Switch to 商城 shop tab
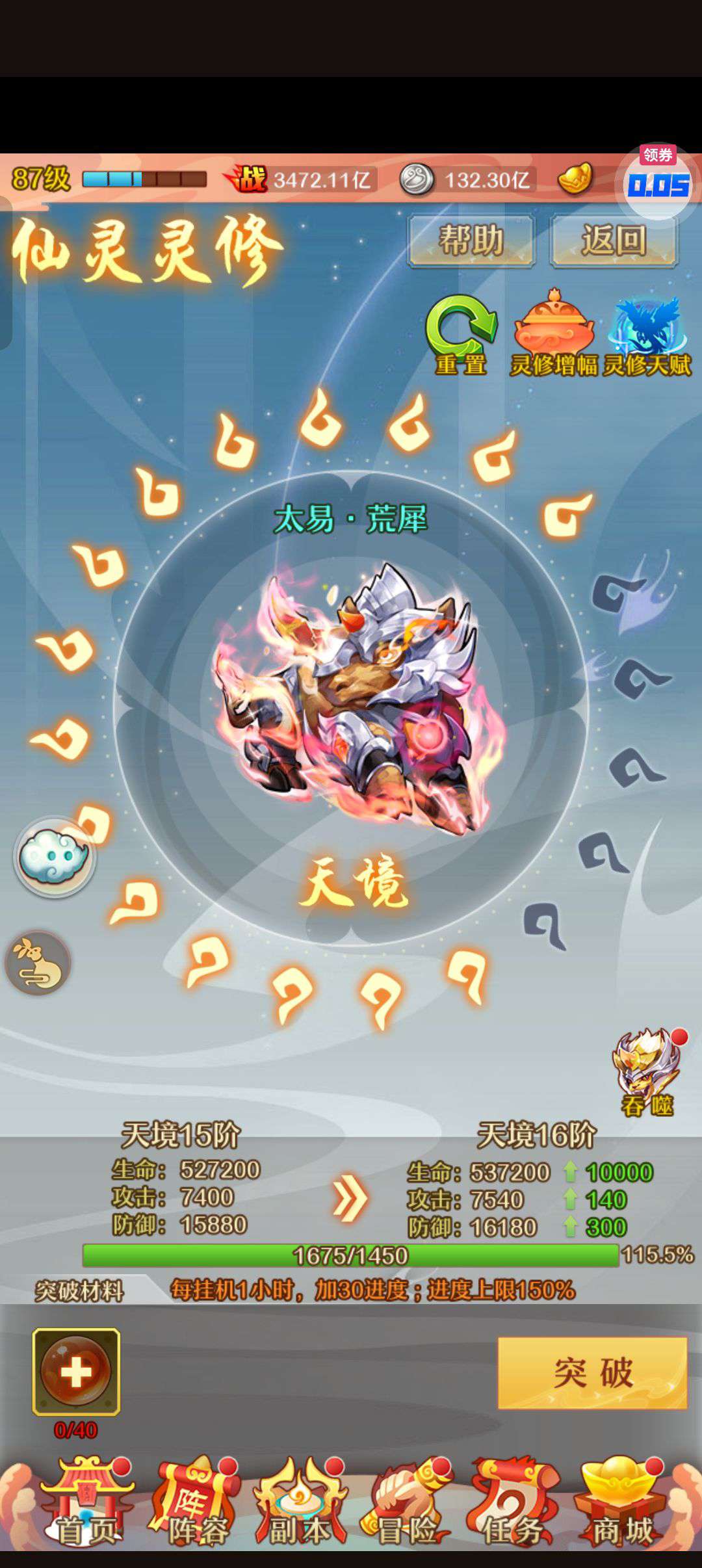The height and width of the screenshot is (1568, 702). [621, 1500]
